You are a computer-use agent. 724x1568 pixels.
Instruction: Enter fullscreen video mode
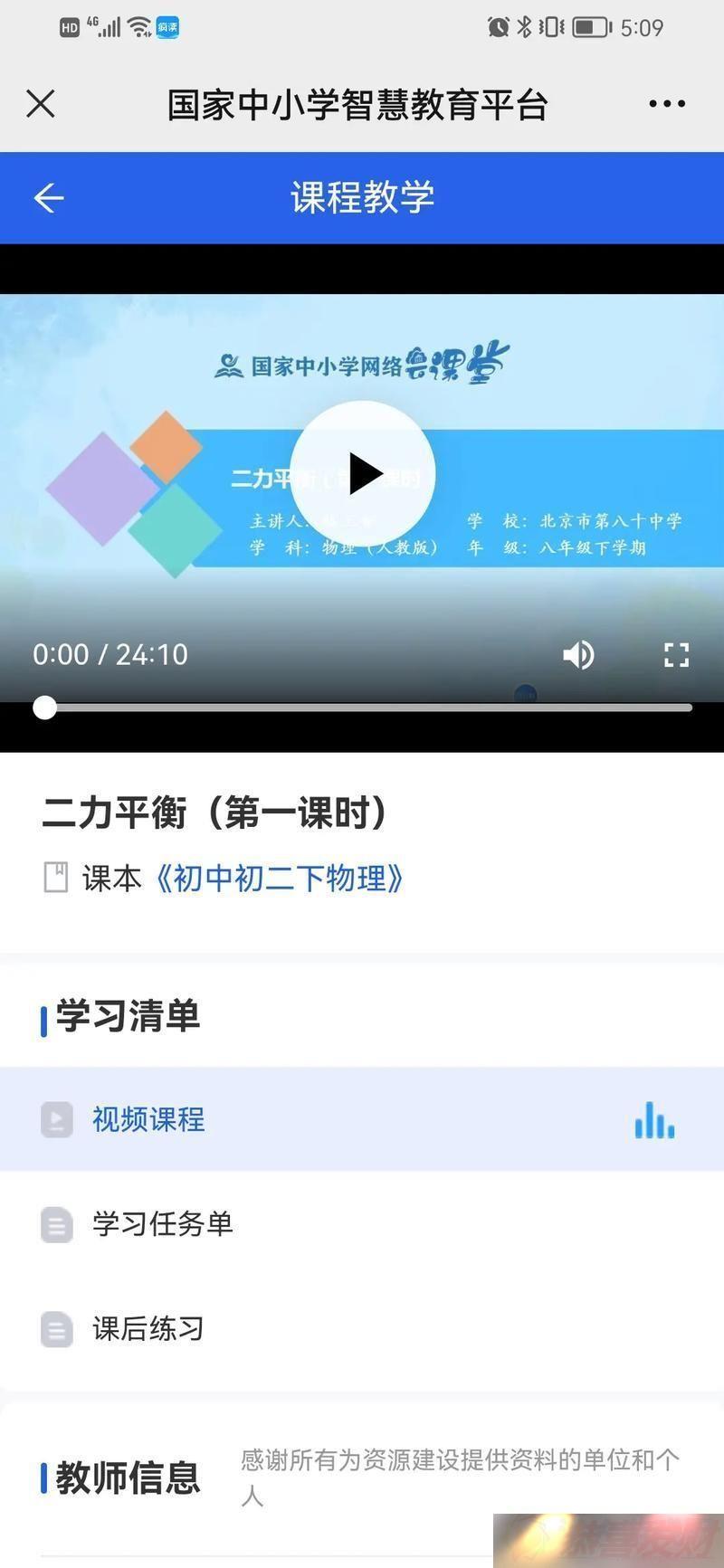[x=677, y=654]
